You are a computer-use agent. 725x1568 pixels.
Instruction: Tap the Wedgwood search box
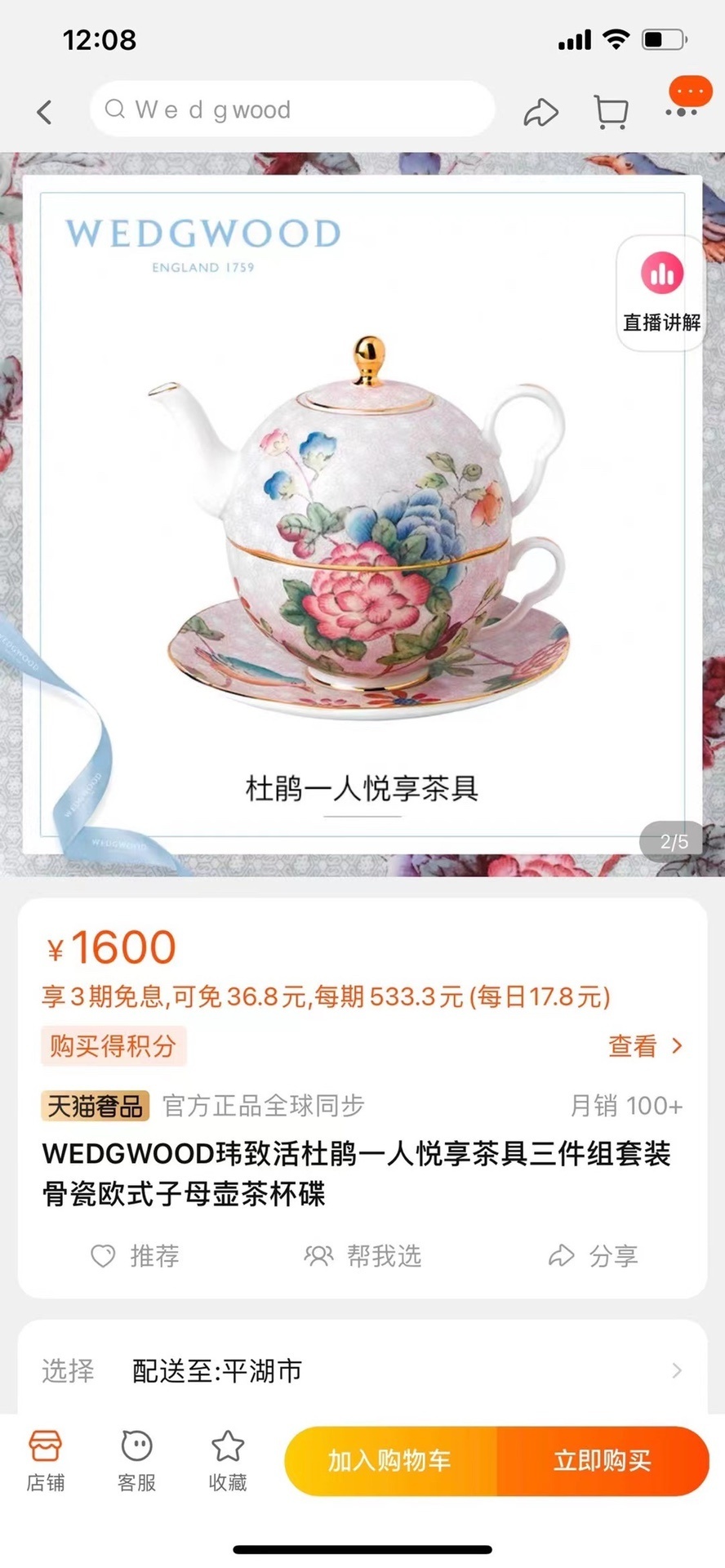292,109
